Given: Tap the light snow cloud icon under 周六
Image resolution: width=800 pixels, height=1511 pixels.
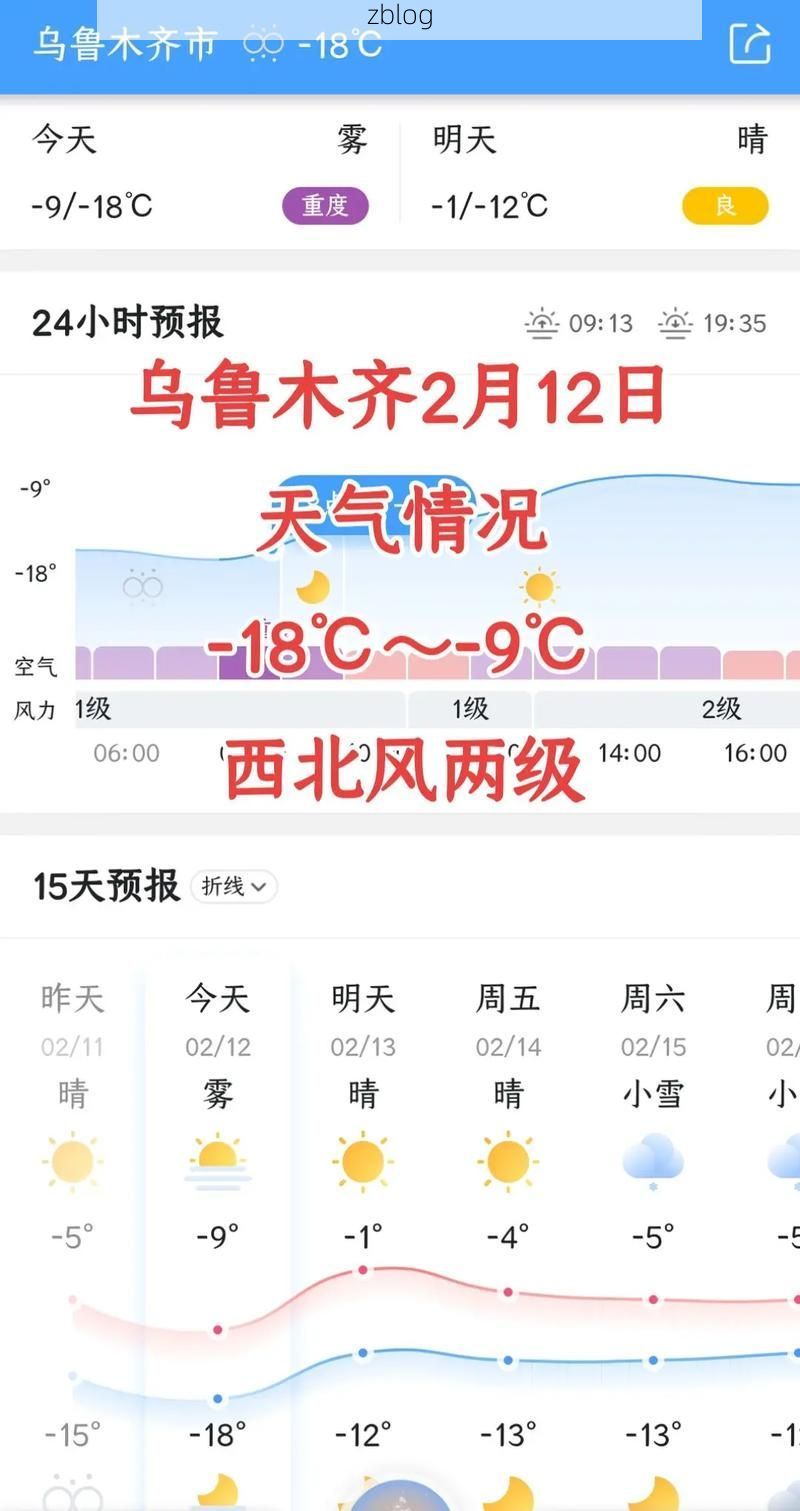Looking at the screenshot, I should (652, 1160).
